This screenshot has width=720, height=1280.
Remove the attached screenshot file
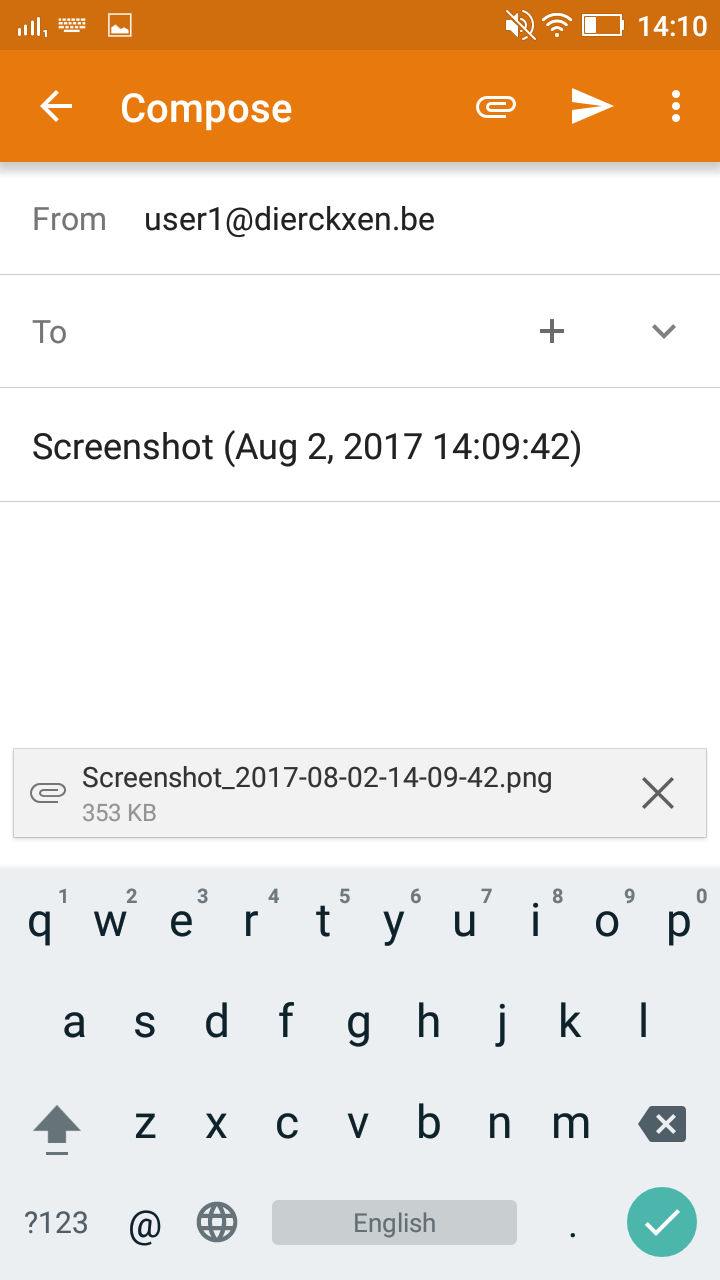click(657, 793)
